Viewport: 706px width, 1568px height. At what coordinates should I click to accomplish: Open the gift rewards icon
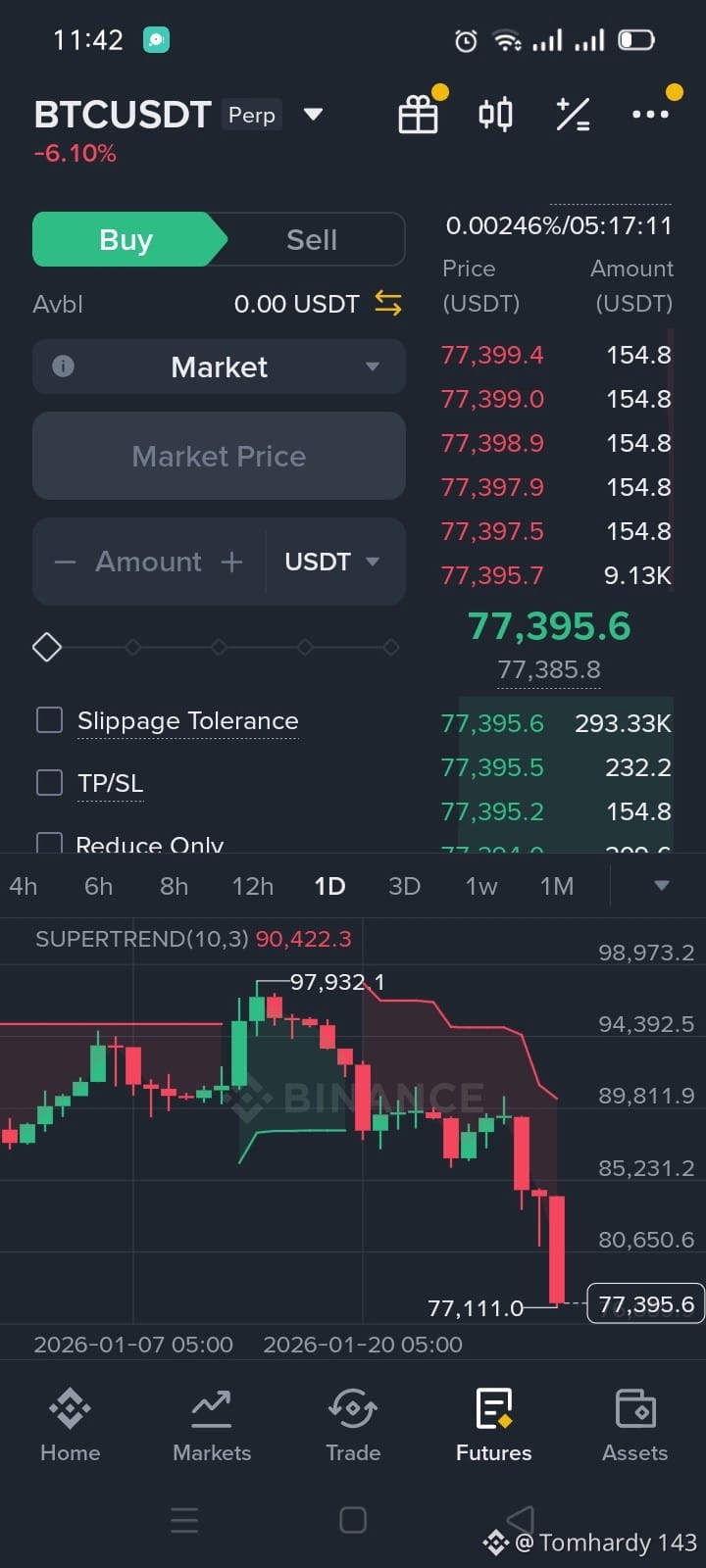[419, 115]
